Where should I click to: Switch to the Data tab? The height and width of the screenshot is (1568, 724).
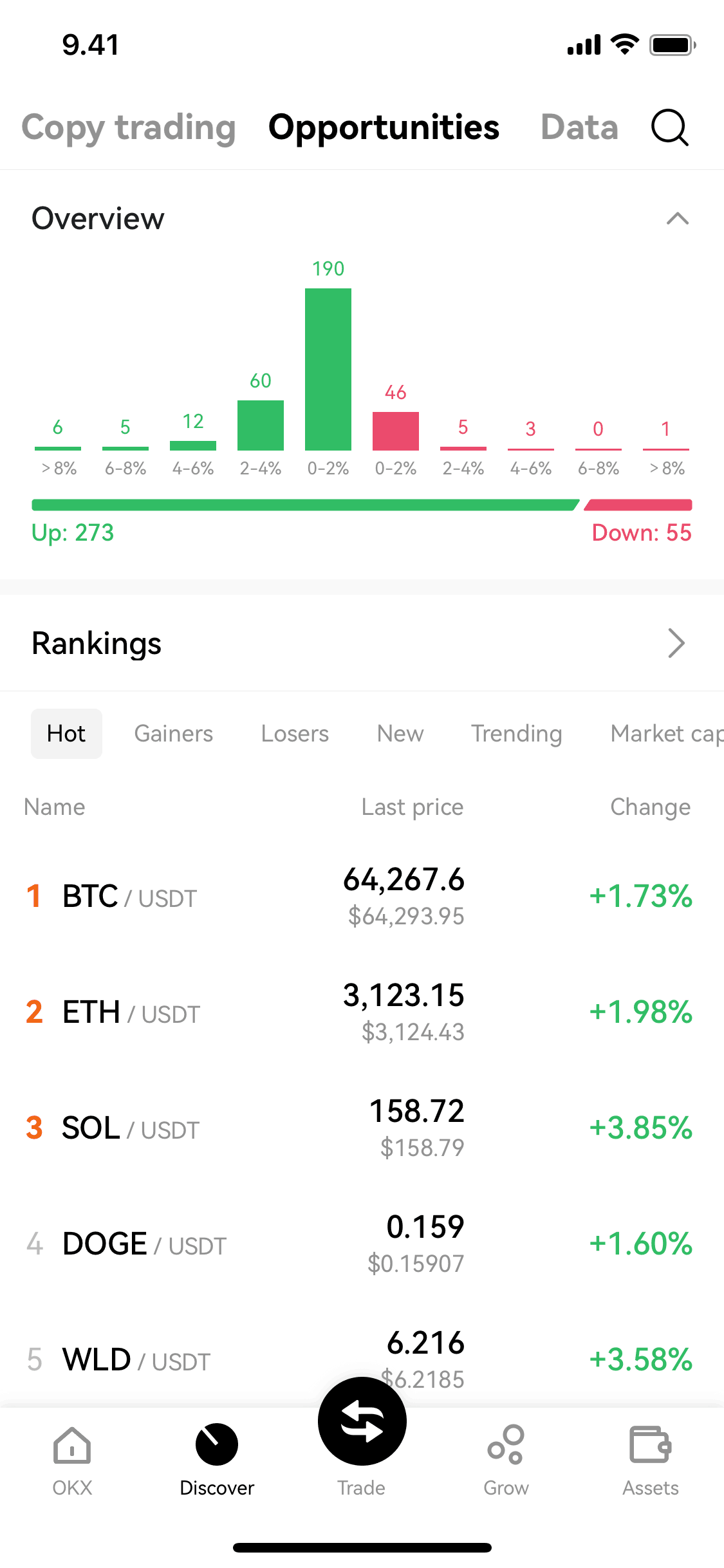pyautogui.click(x=579, y=127)
